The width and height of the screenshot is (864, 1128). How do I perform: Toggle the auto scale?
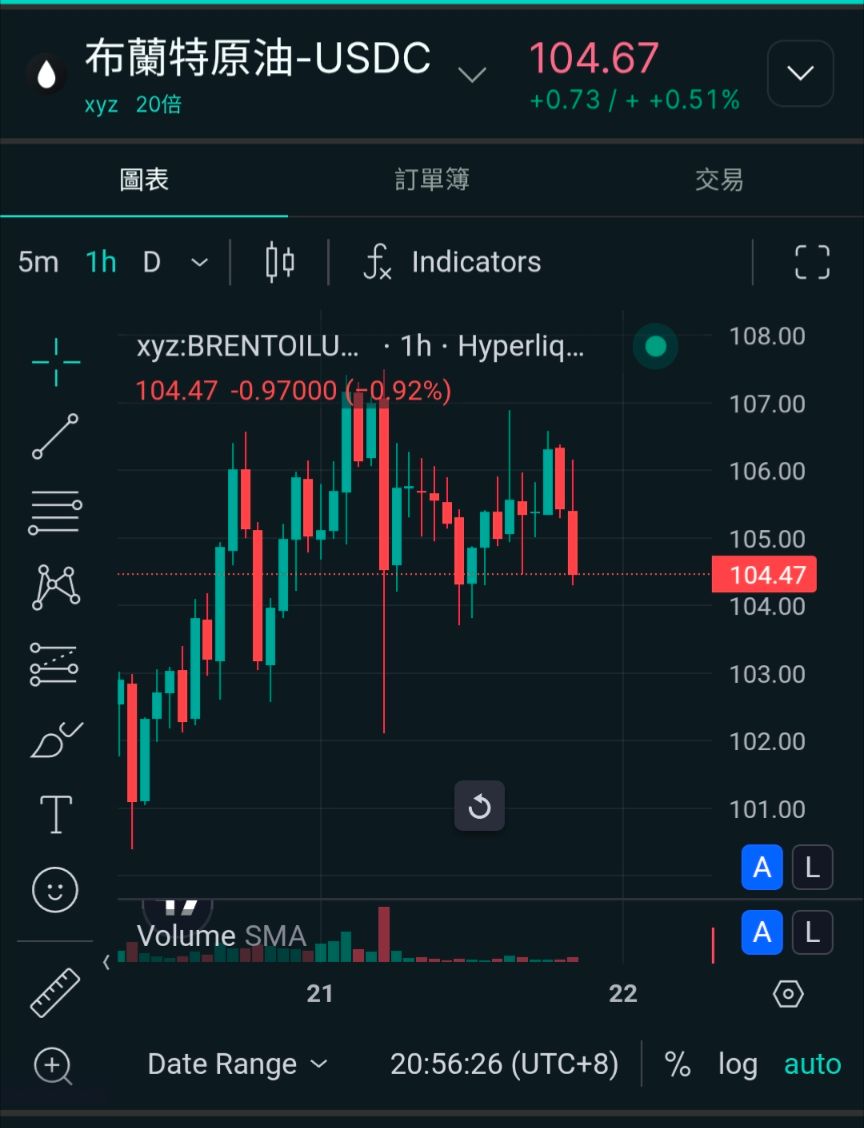coord(812,1064)
